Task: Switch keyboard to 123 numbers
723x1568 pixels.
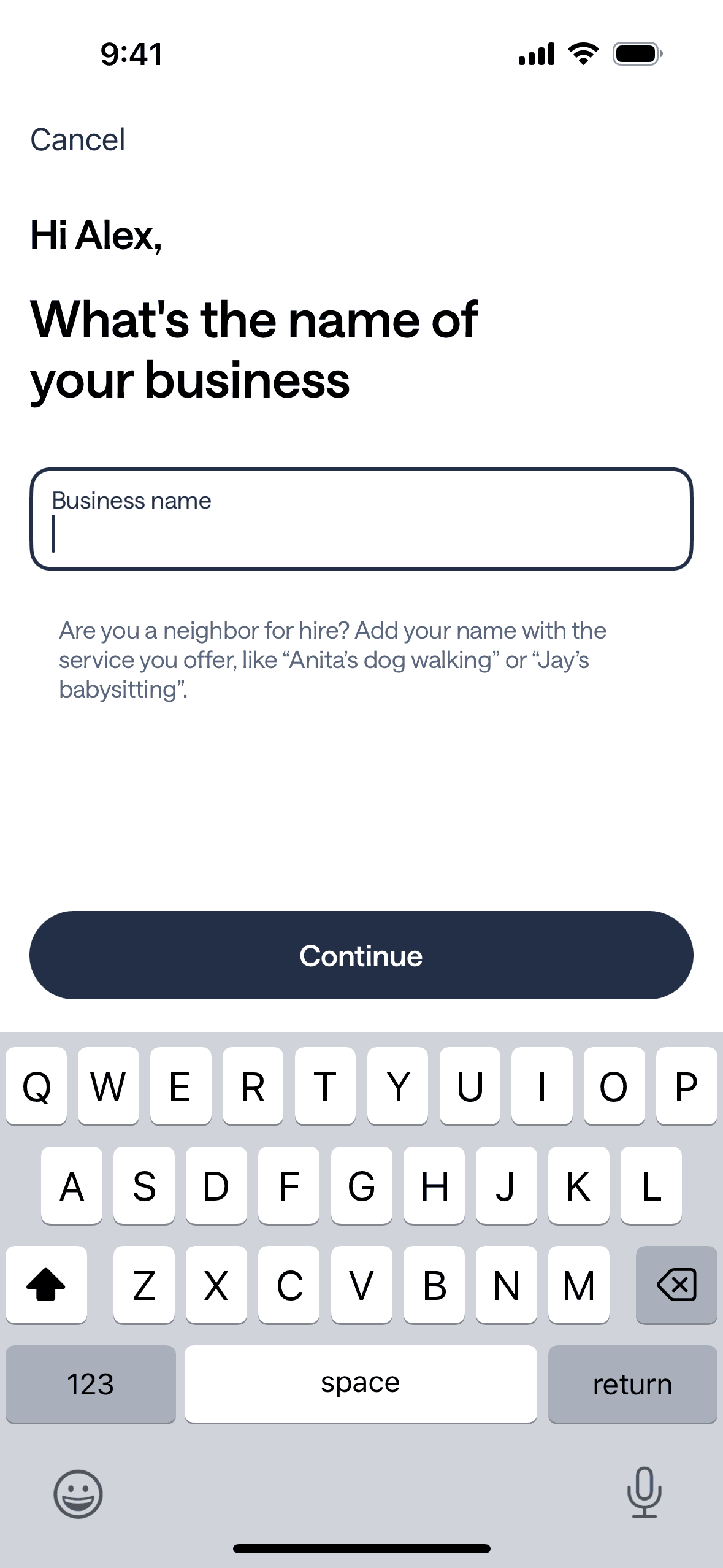Action: [x=91, y=1385]
